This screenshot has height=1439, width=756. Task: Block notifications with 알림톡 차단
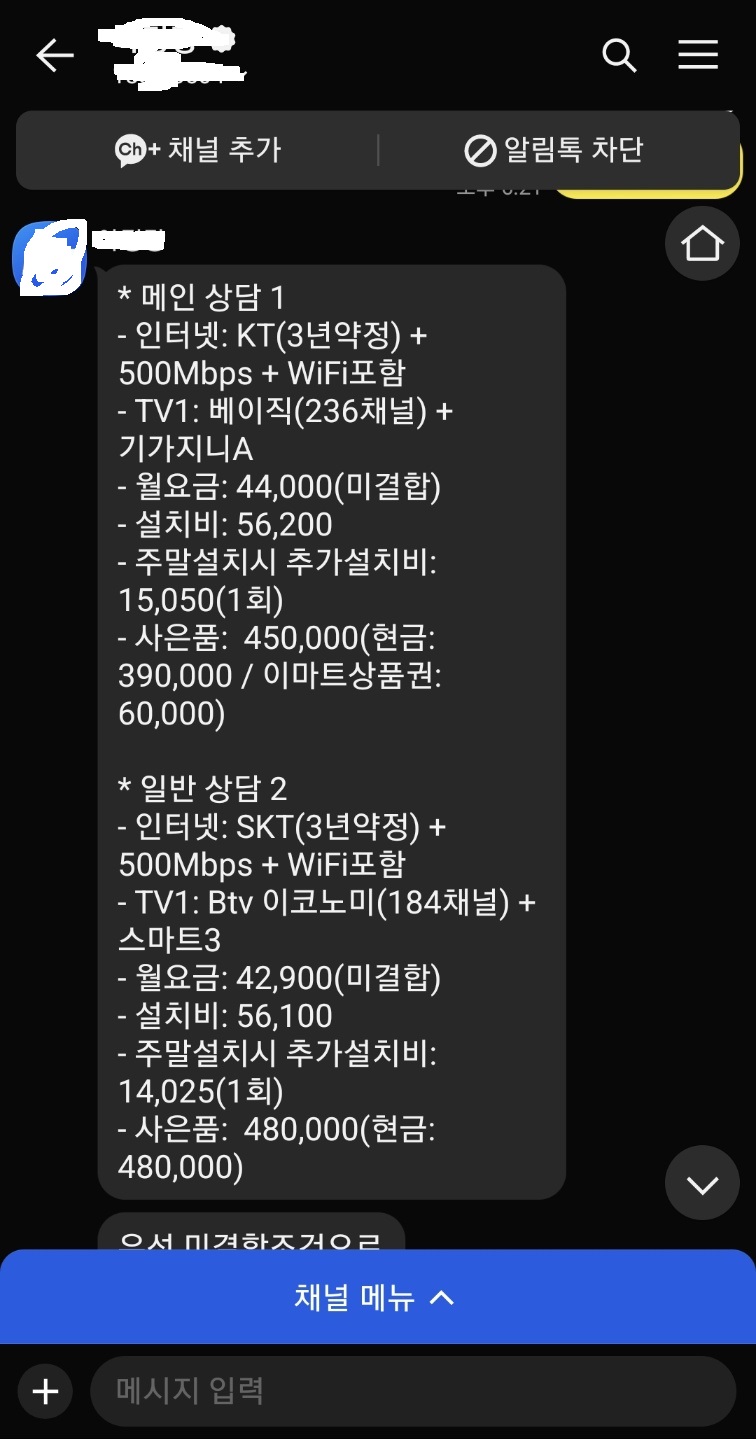[554, 150]
